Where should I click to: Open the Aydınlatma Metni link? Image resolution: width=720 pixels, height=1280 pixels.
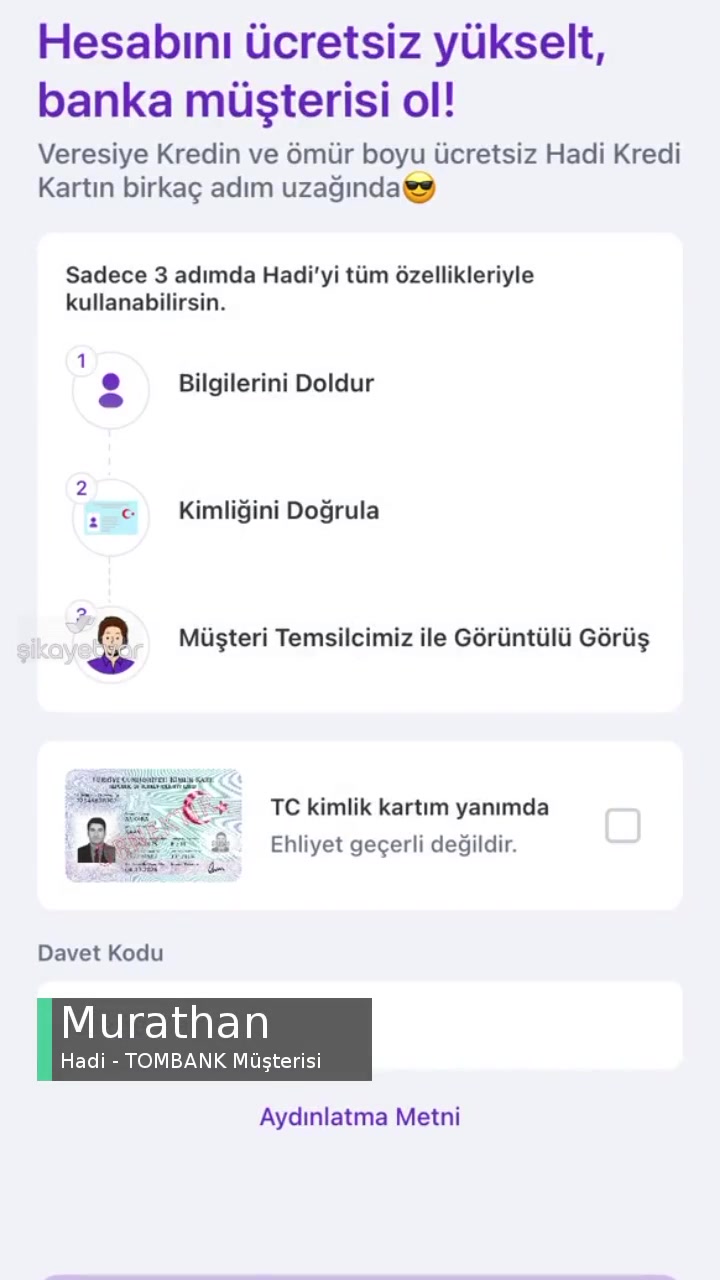(360, 1117)
